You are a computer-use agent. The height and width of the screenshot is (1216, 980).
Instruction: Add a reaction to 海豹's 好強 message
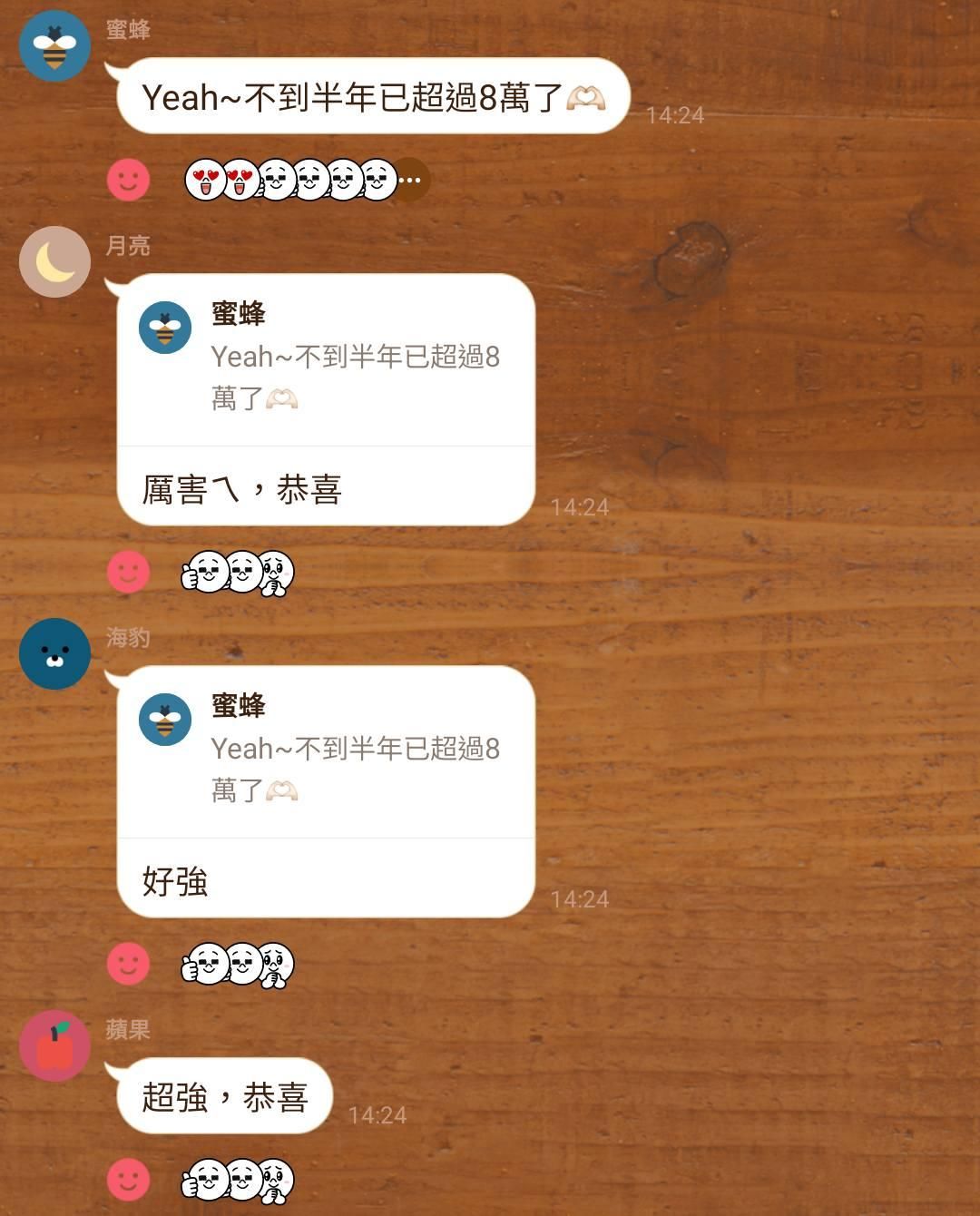128,964
